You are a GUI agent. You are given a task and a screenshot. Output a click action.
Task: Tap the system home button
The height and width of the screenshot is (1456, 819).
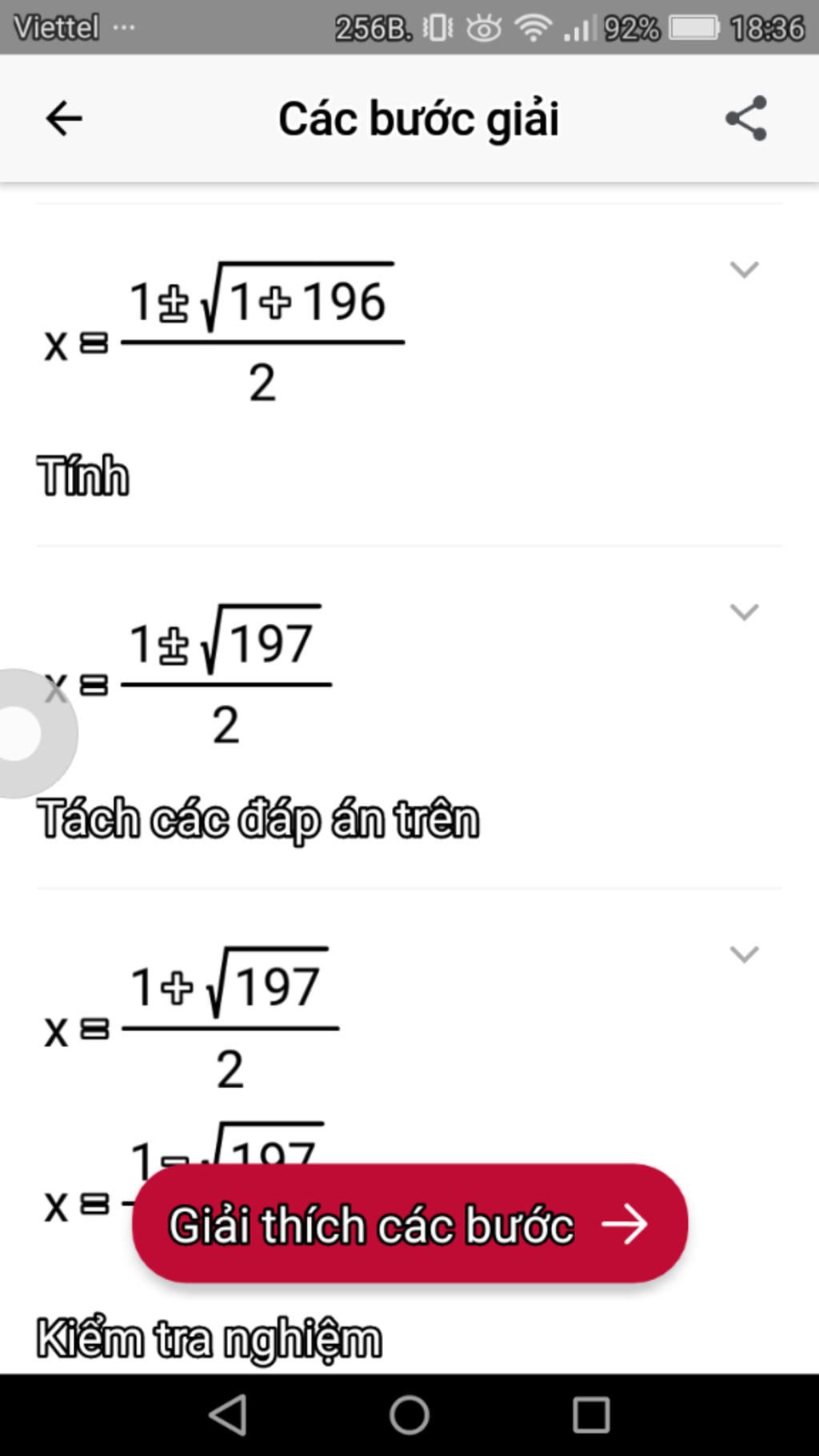click(x=409, y=1414)
